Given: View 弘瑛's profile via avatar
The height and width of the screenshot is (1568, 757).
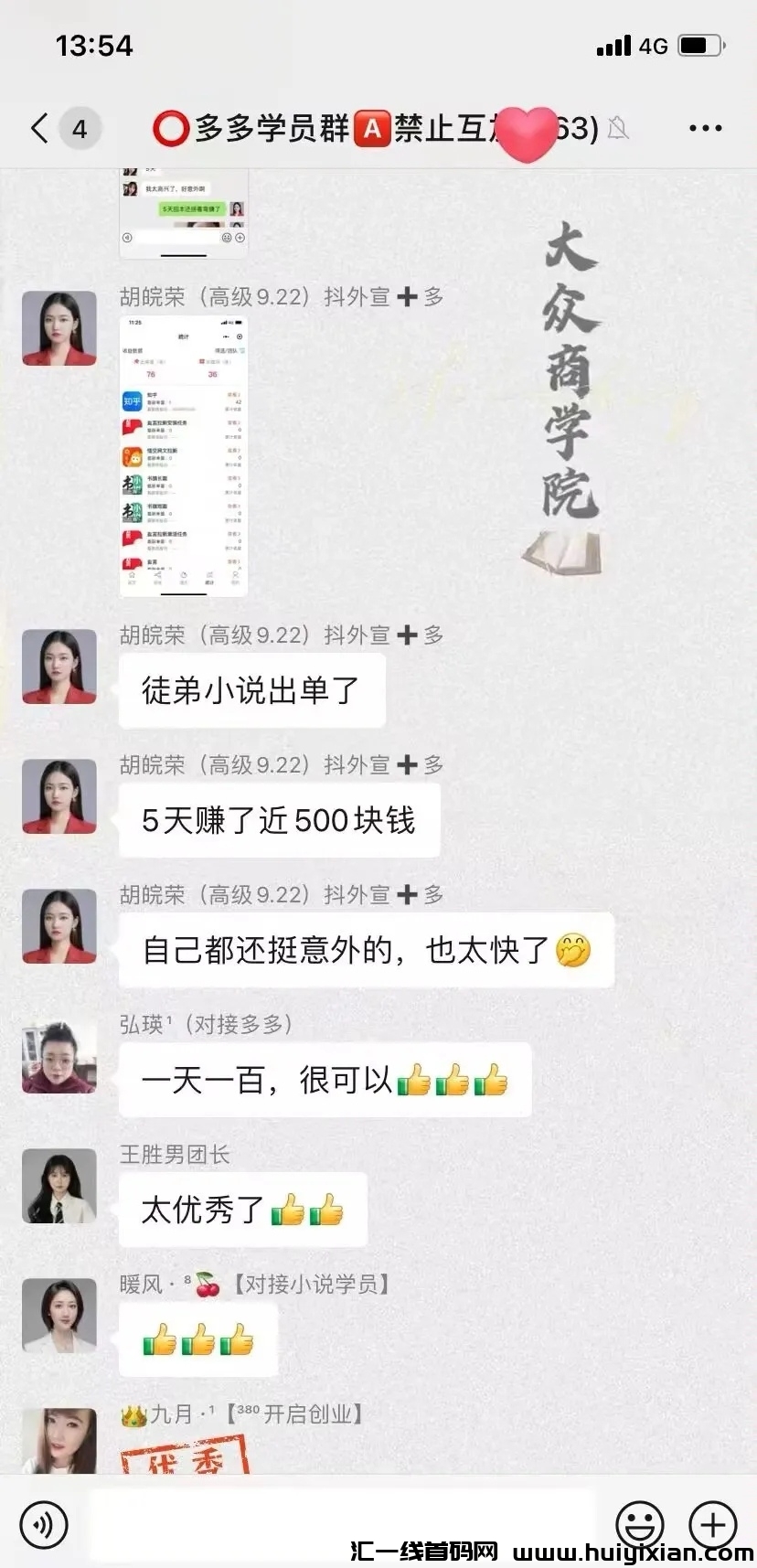Looking at the screenshot, I should [x=59, y=1056].
